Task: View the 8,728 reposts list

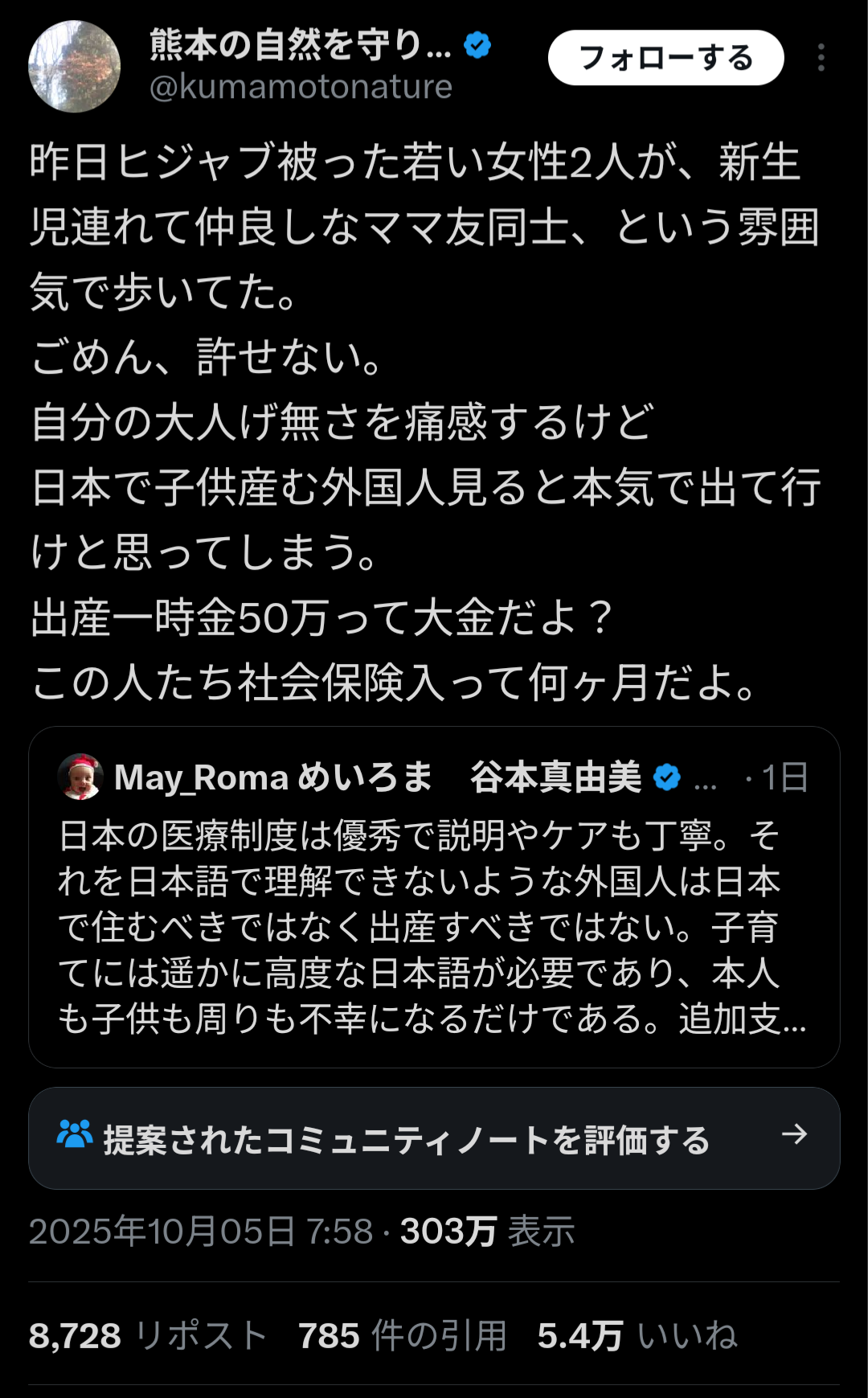Action: click(x=148, y=1336)
